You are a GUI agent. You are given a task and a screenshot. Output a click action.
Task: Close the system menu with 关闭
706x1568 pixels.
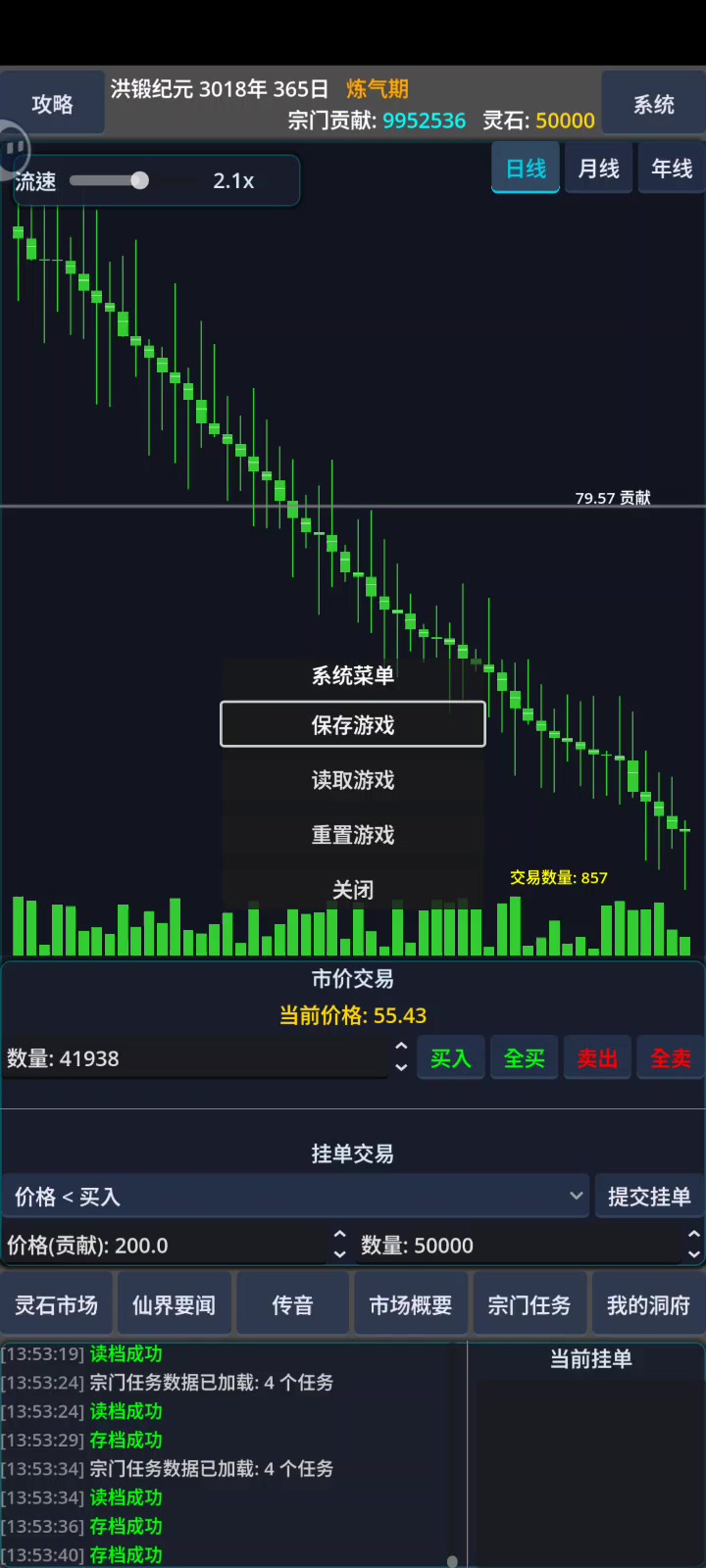click(353, 890)
